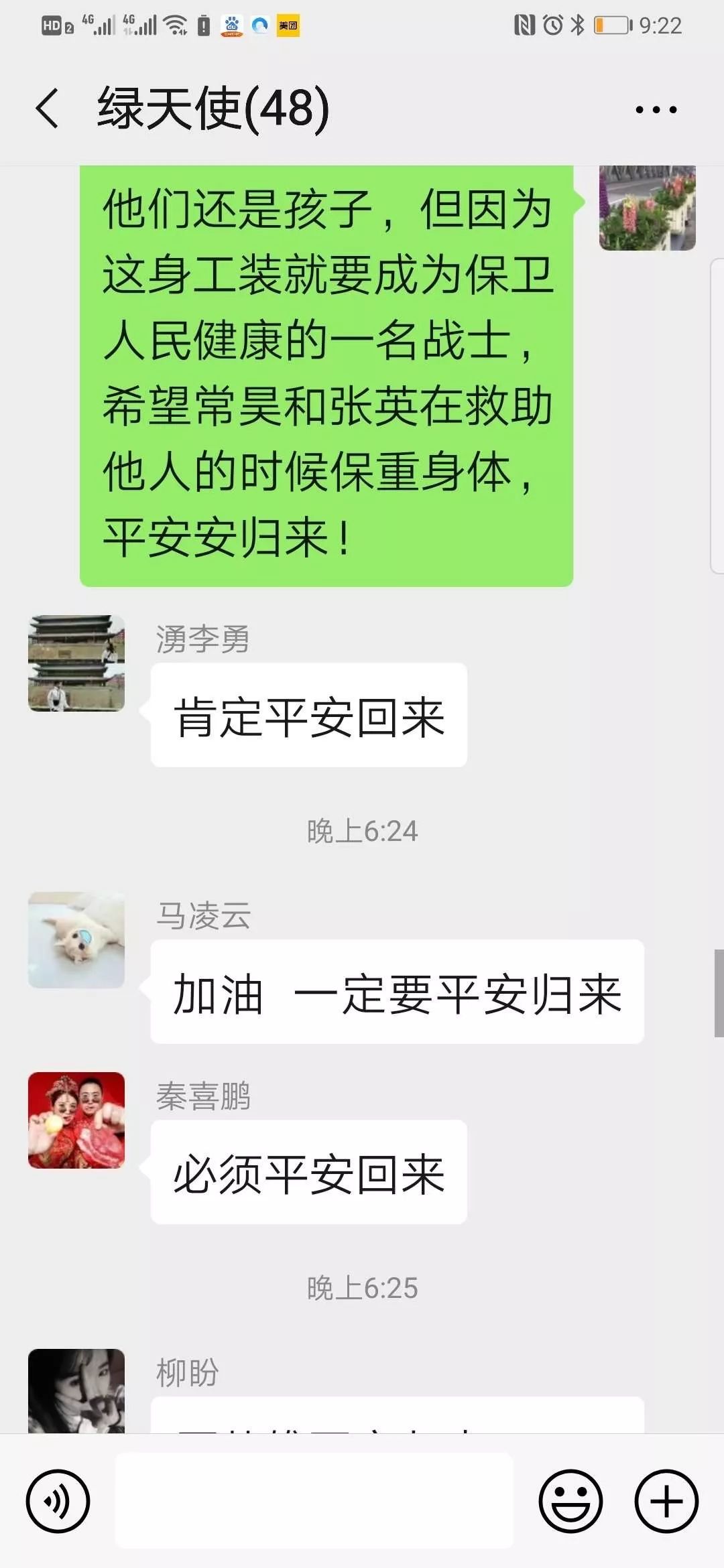Tap the group title 绿天使(48)
Viewport: 724px width, 1568px height.
pos(211,107)
